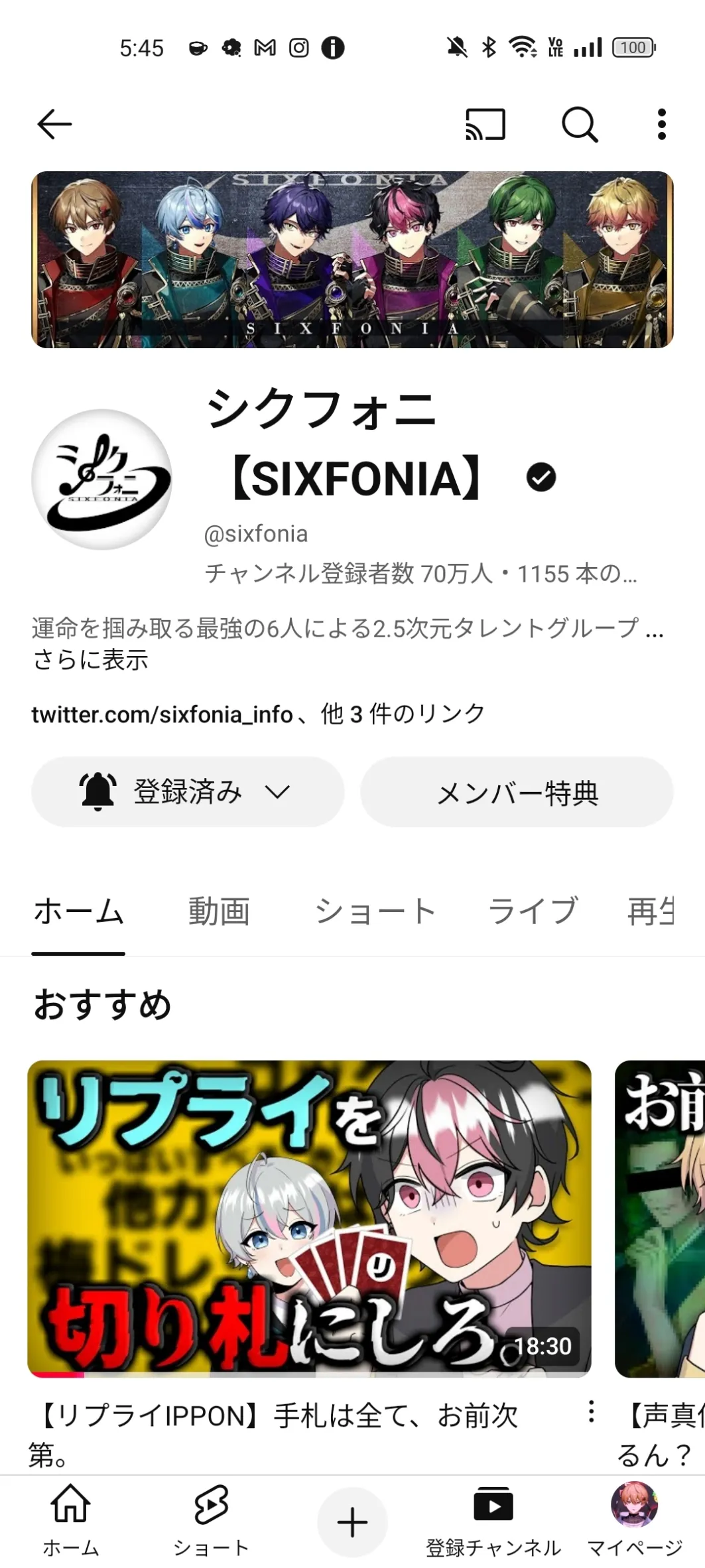Go to ホーム in bottom navigation
Screen dimensions: 705x1568
[x=70, y=1520]
